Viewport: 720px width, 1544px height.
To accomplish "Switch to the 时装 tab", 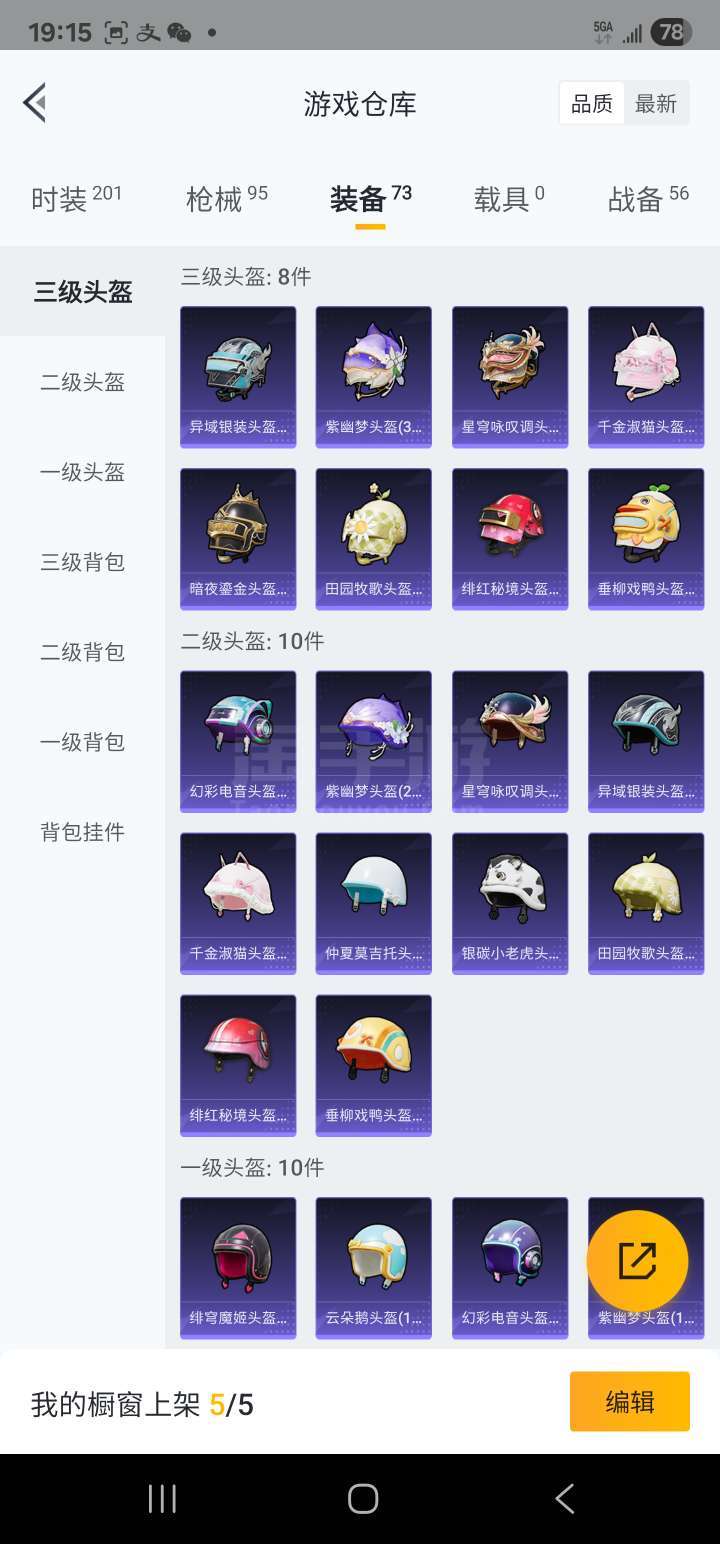I will [76, 199].
